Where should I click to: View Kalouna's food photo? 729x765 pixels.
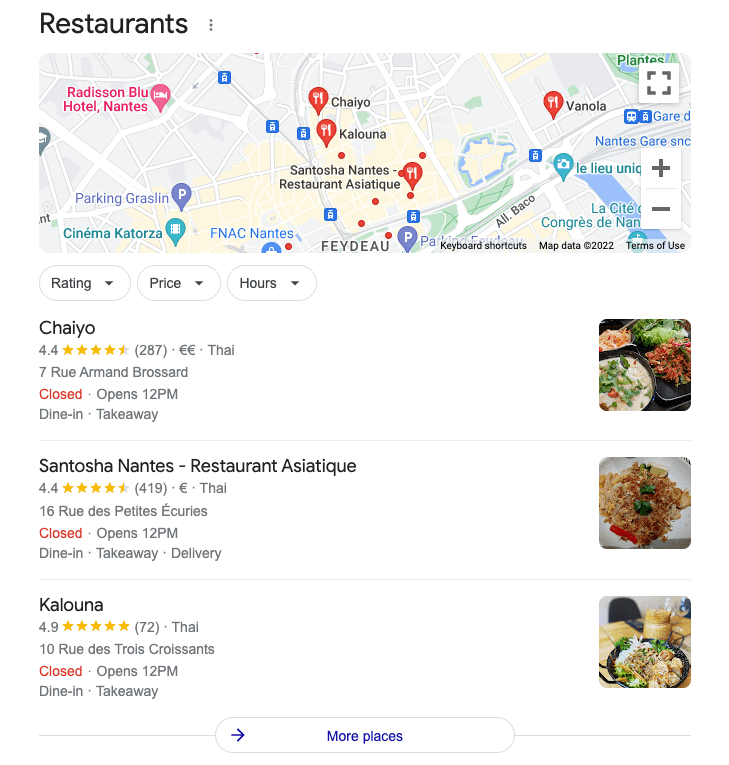click(644, 642)
